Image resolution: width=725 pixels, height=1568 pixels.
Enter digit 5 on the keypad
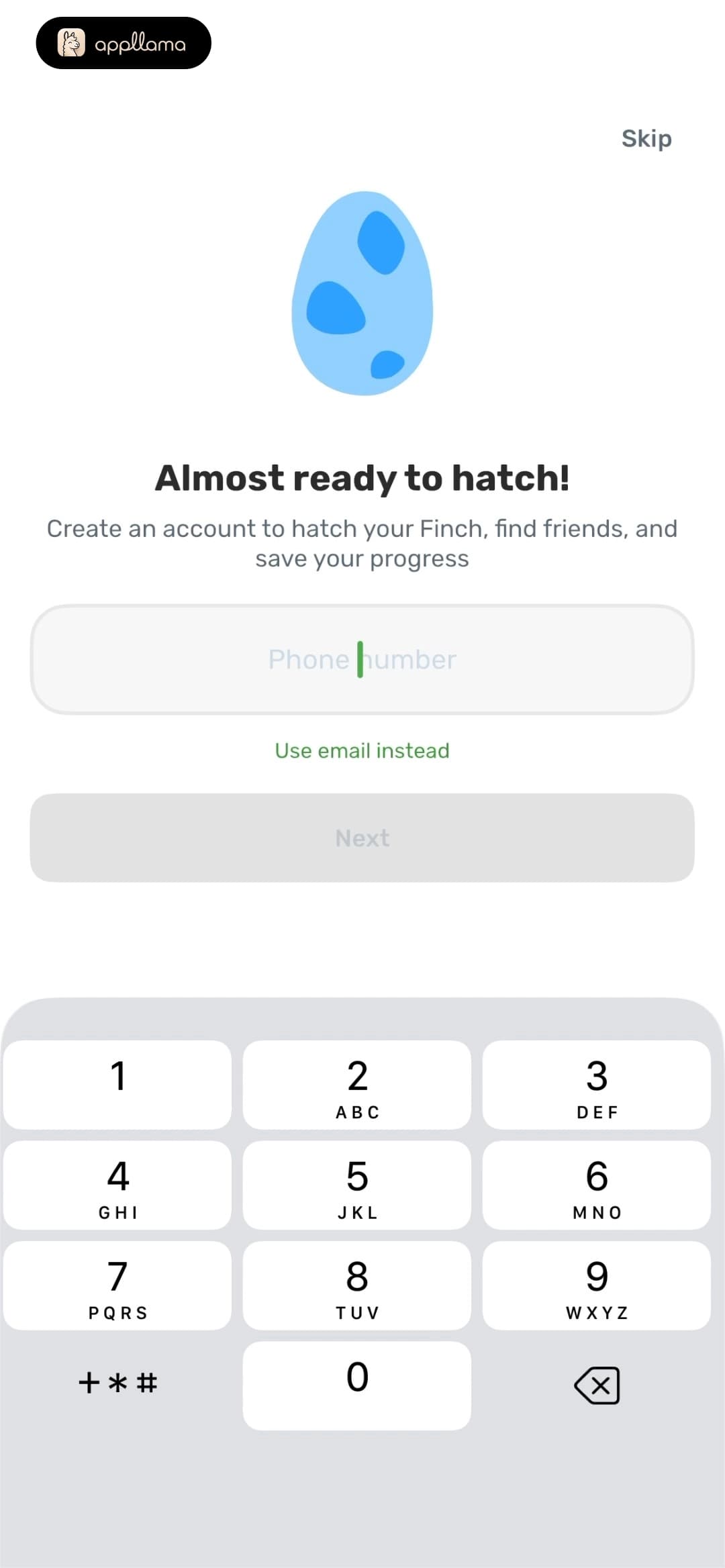pos(357,1185)
